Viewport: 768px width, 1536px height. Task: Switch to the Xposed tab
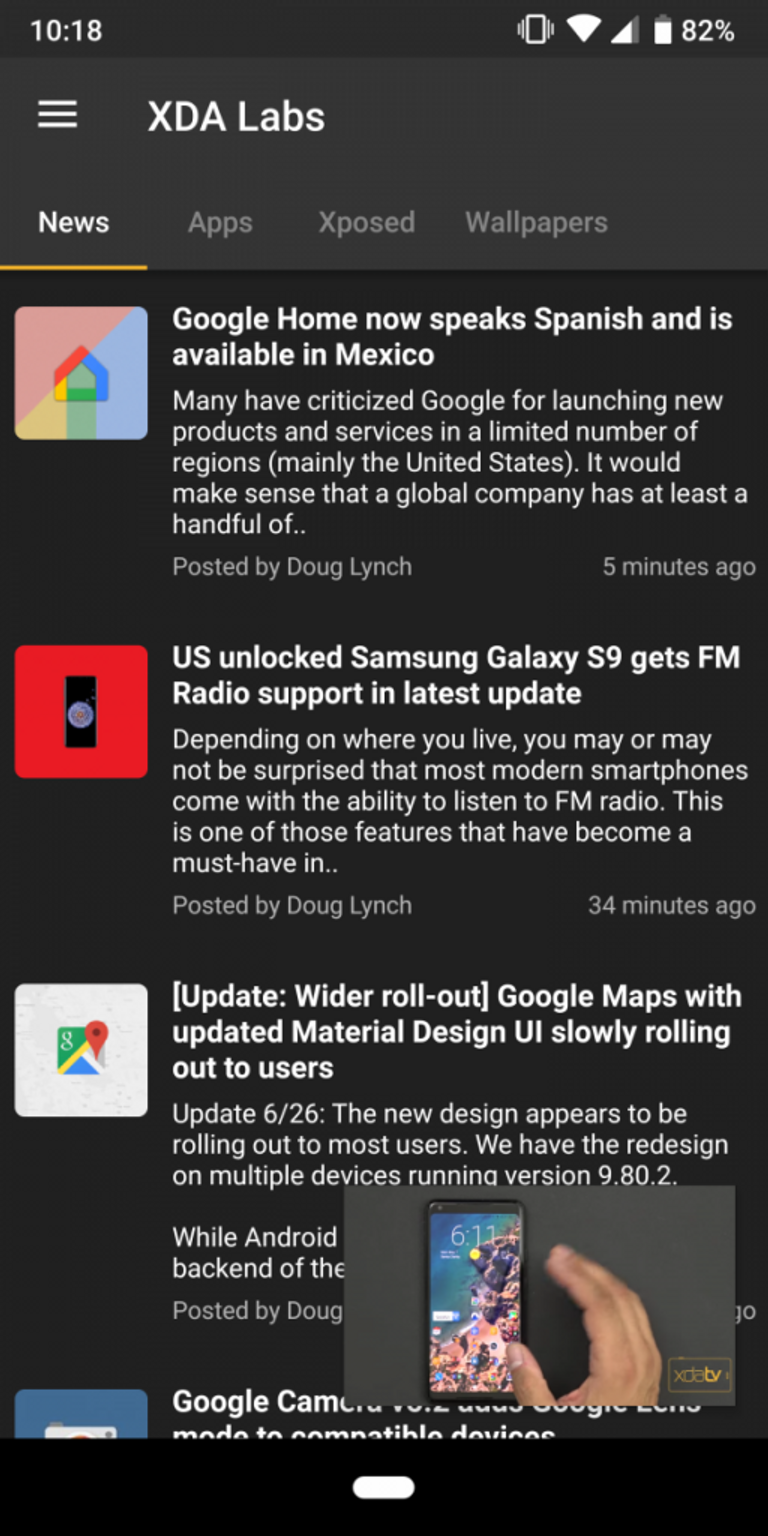[x=366, y=222]
